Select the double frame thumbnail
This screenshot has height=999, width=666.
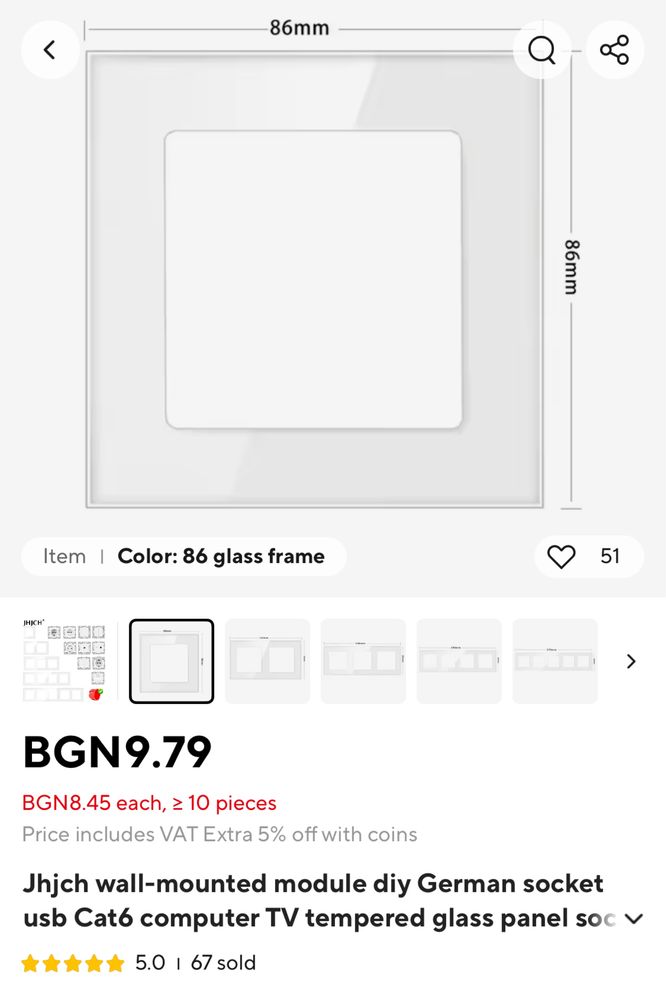267,661
